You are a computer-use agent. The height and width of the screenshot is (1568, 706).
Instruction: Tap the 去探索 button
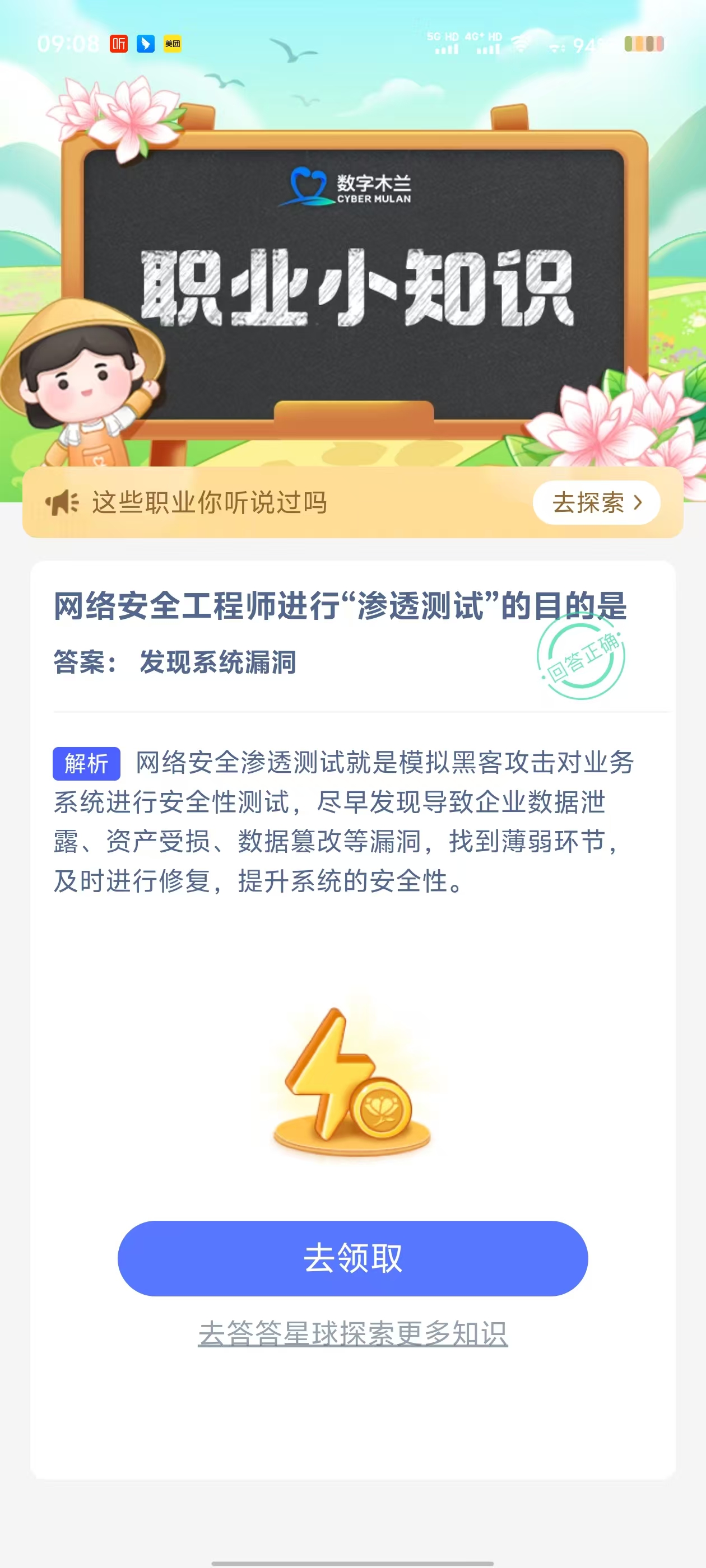(x=596, y=503)
